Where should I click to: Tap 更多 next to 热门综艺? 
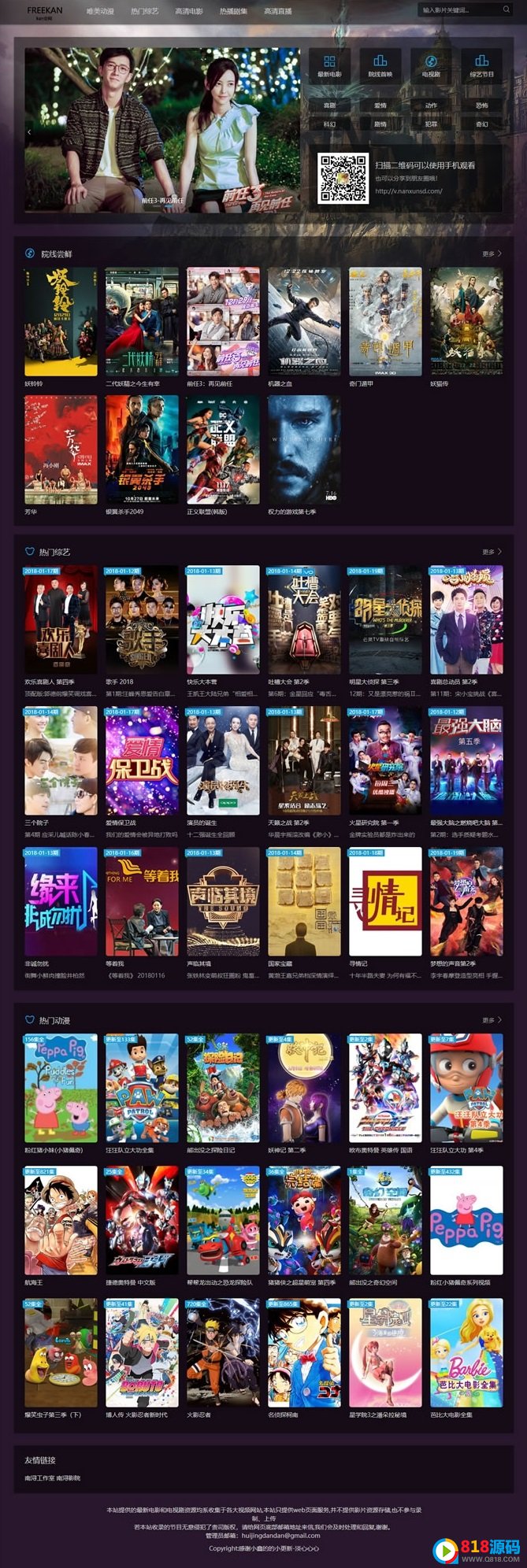click(492, 552)
